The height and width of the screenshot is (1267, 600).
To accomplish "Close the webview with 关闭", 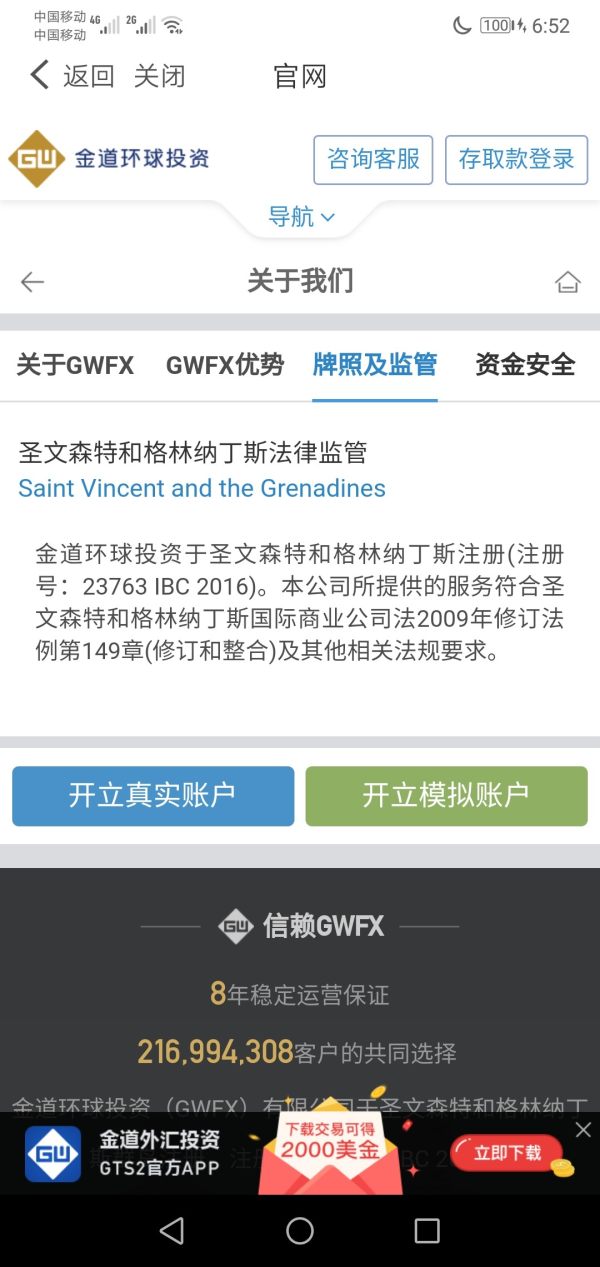I will (160, 76).
